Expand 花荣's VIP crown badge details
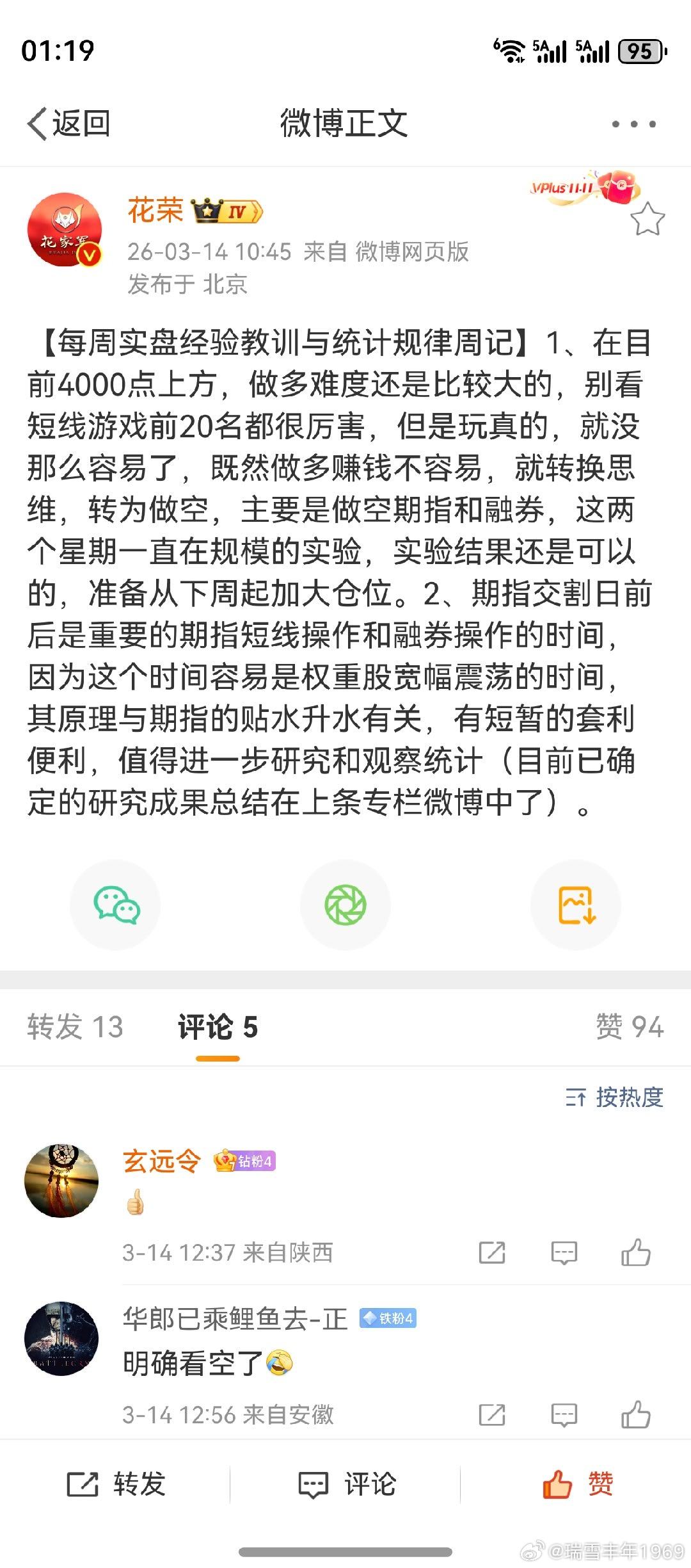 click(228, 211)
